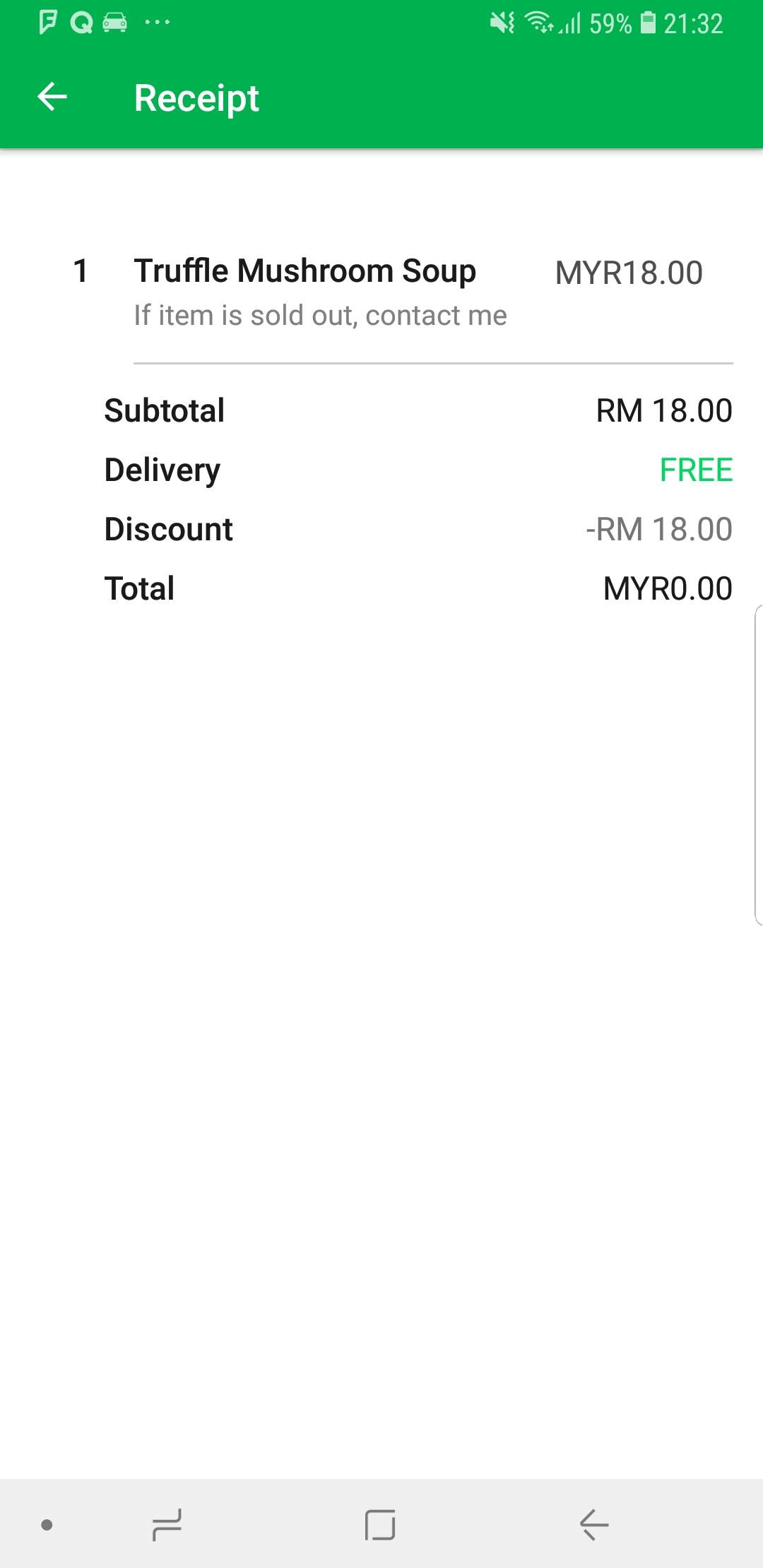Go back from the Receipt screen
The image size is (763, 1568).
[52, 97]
